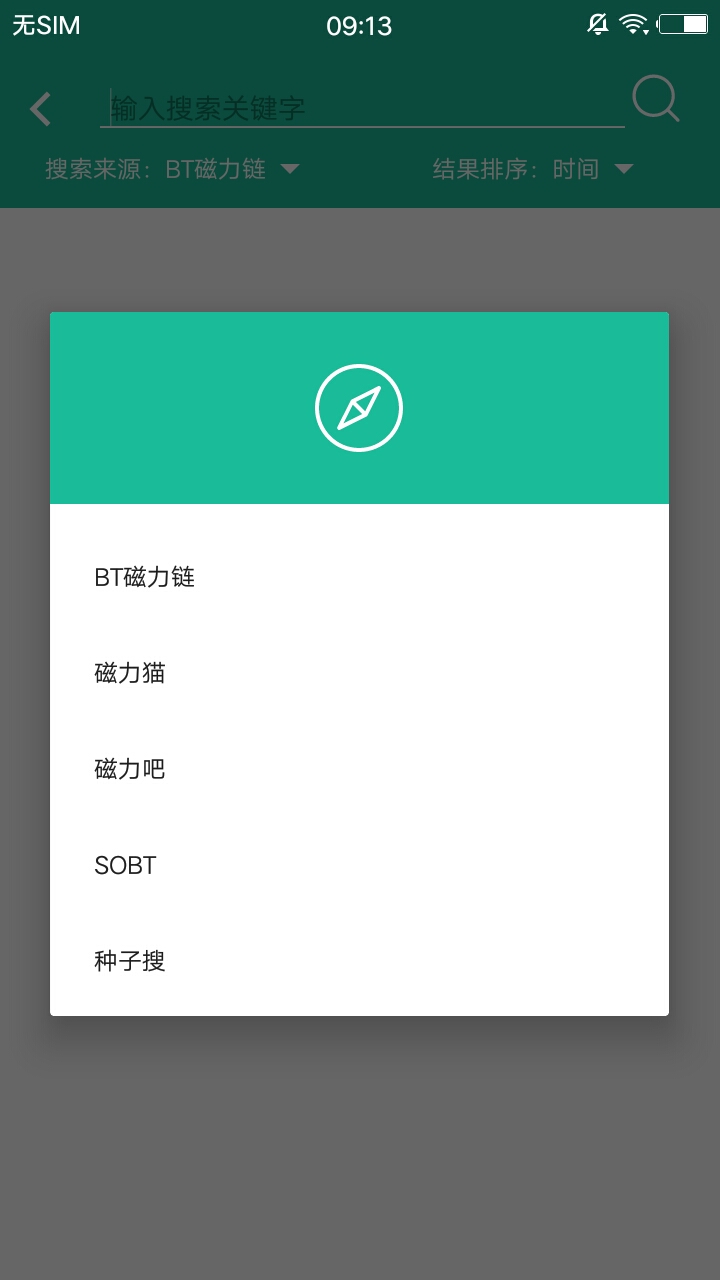Click the battery indicator in the status bar
Screen dimensions: 720x1280
(685, 22)
